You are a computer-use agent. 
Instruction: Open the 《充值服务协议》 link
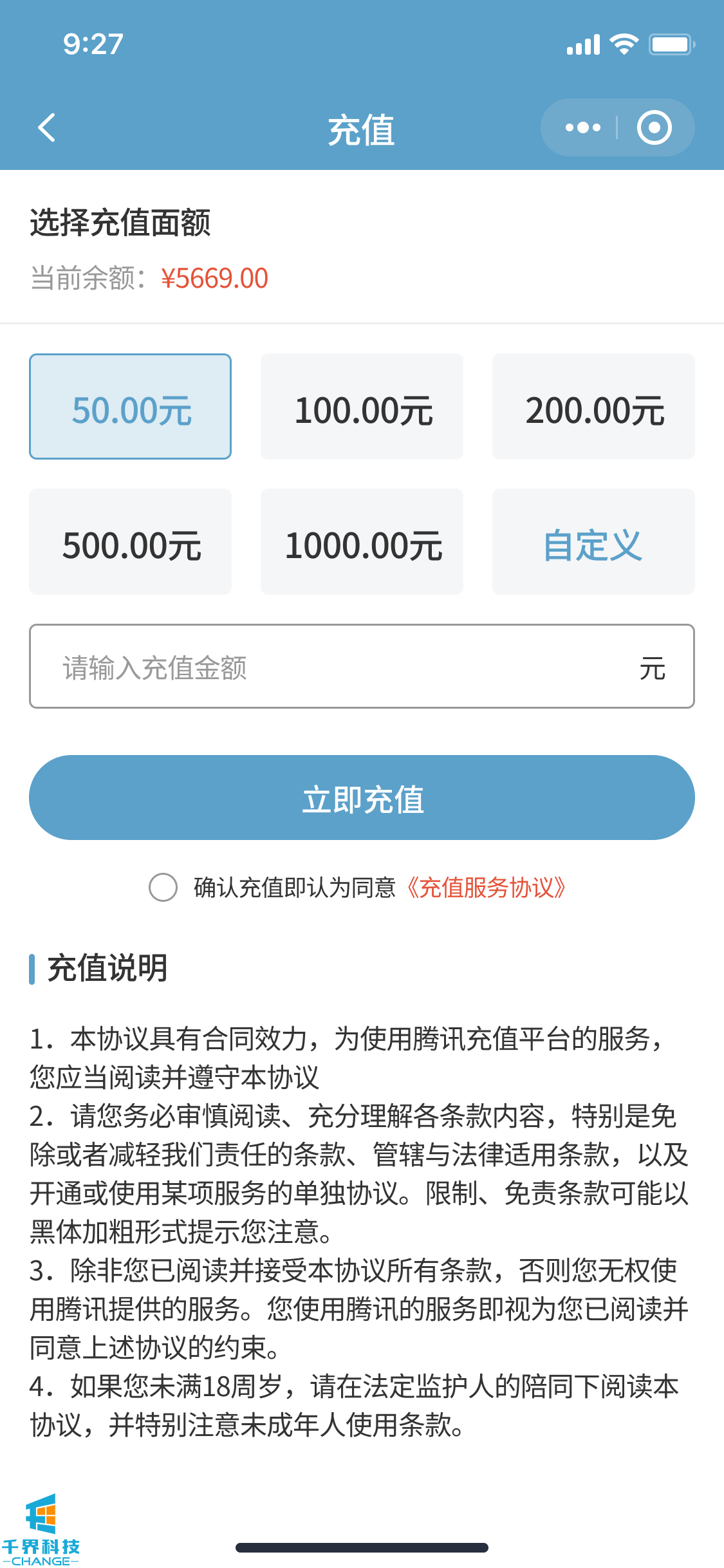(487, 888)
